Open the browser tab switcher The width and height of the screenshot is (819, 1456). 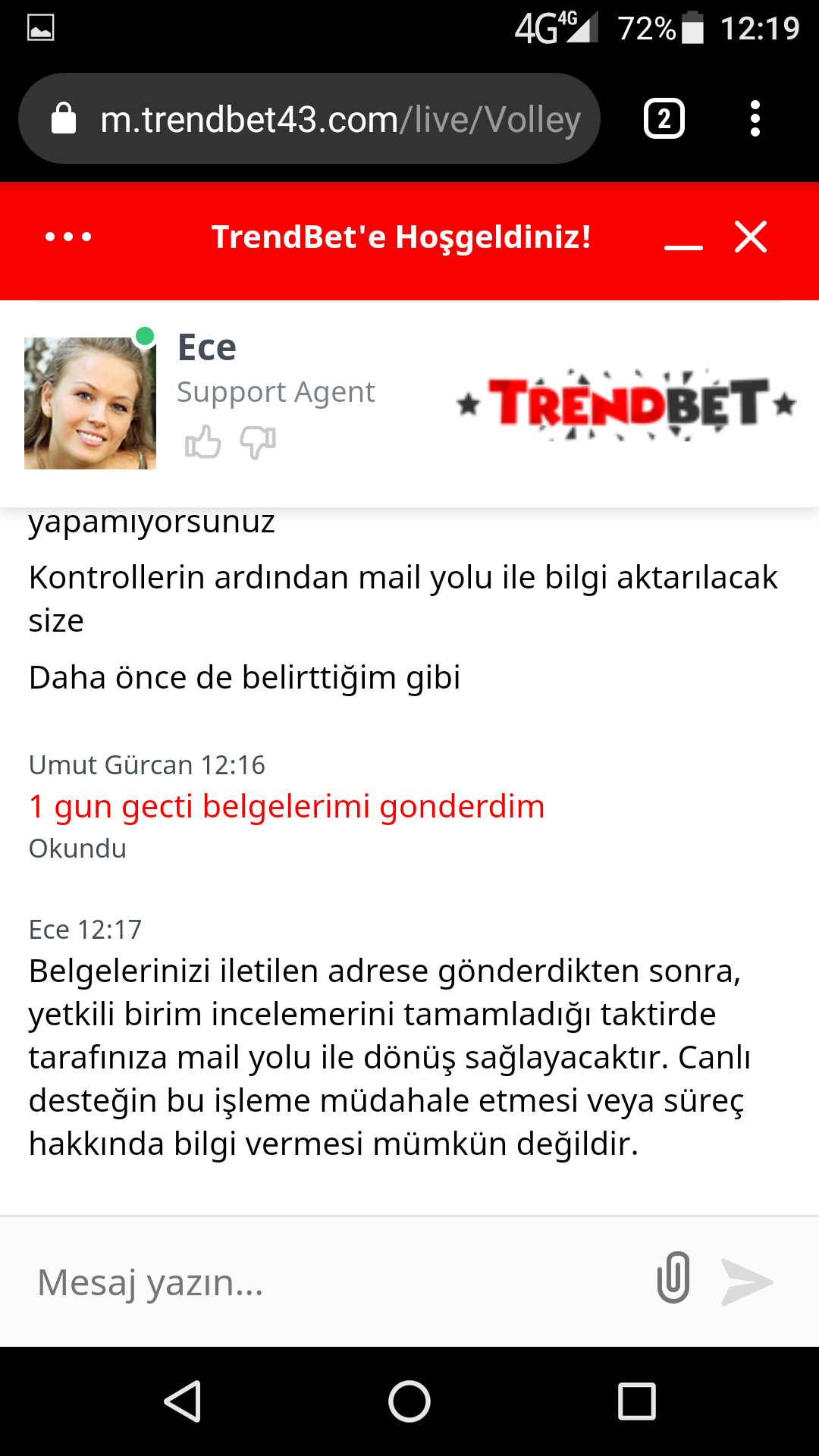pos(664,119)
